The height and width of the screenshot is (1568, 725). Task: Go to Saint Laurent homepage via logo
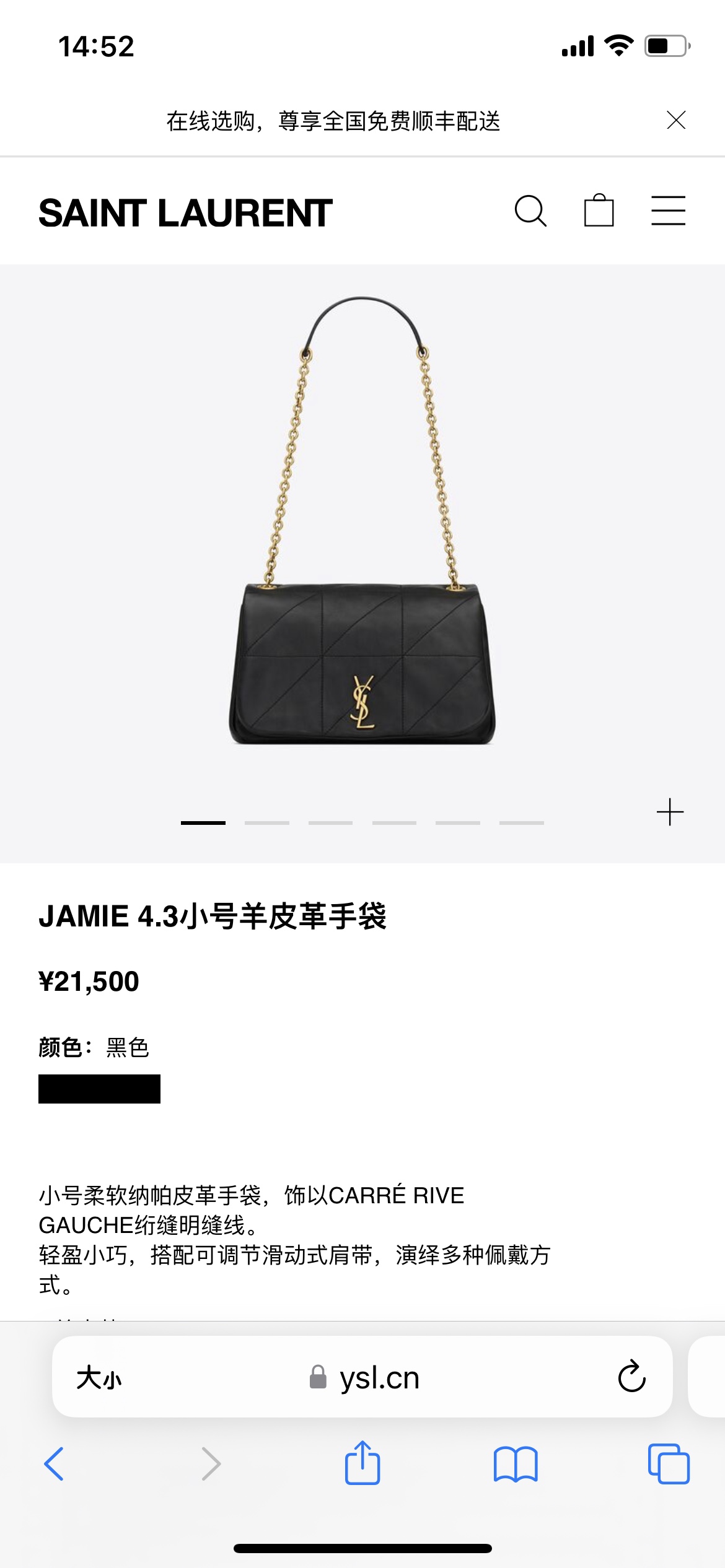click(x=185, y=213)
